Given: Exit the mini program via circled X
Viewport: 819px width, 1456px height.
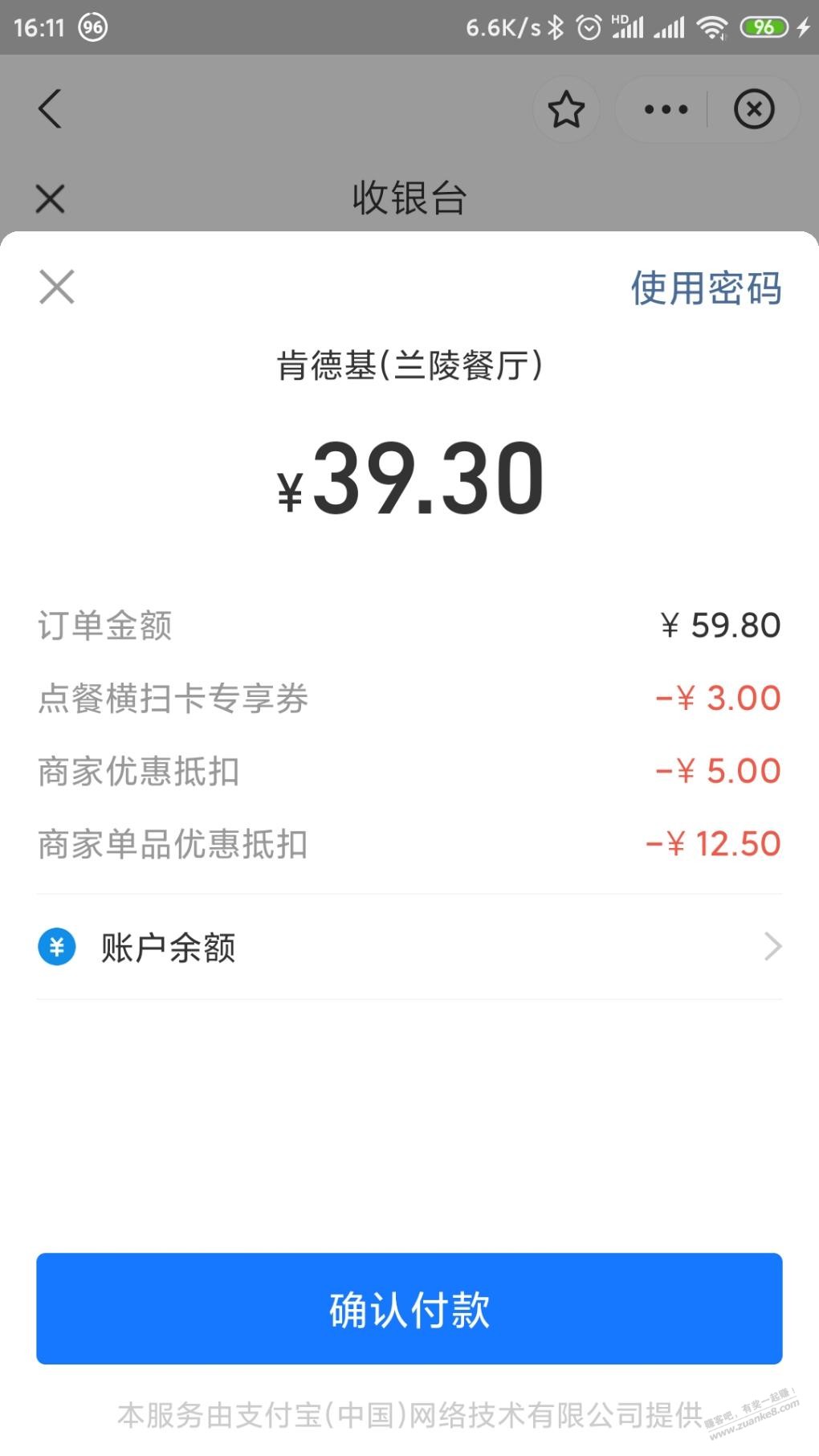Looking at the screenshot, I should click(753, 109).
